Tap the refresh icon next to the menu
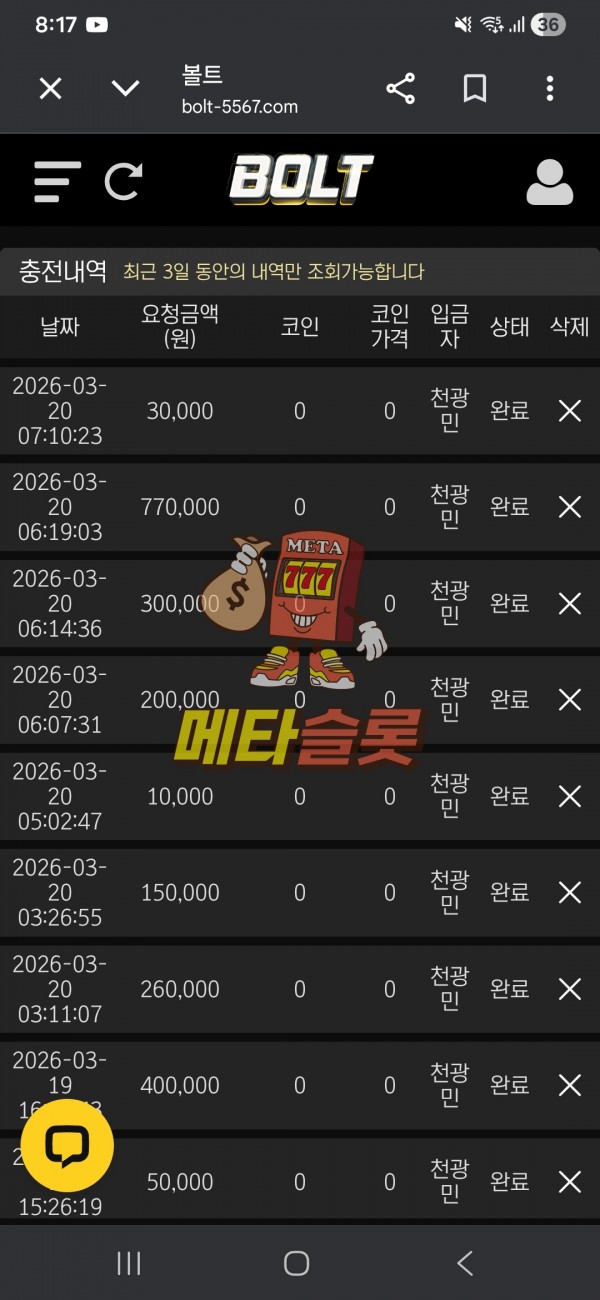Image resolution: width=600 pixels, height=1300 pixels. tap(124, 182)
